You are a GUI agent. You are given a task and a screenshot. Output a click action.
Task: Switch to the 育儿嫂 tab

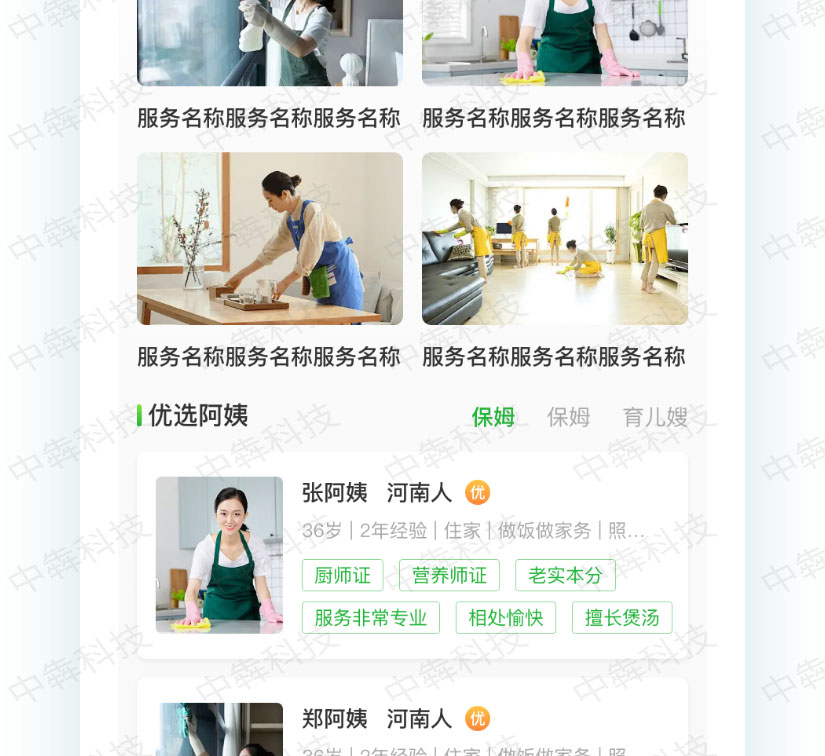655,417
